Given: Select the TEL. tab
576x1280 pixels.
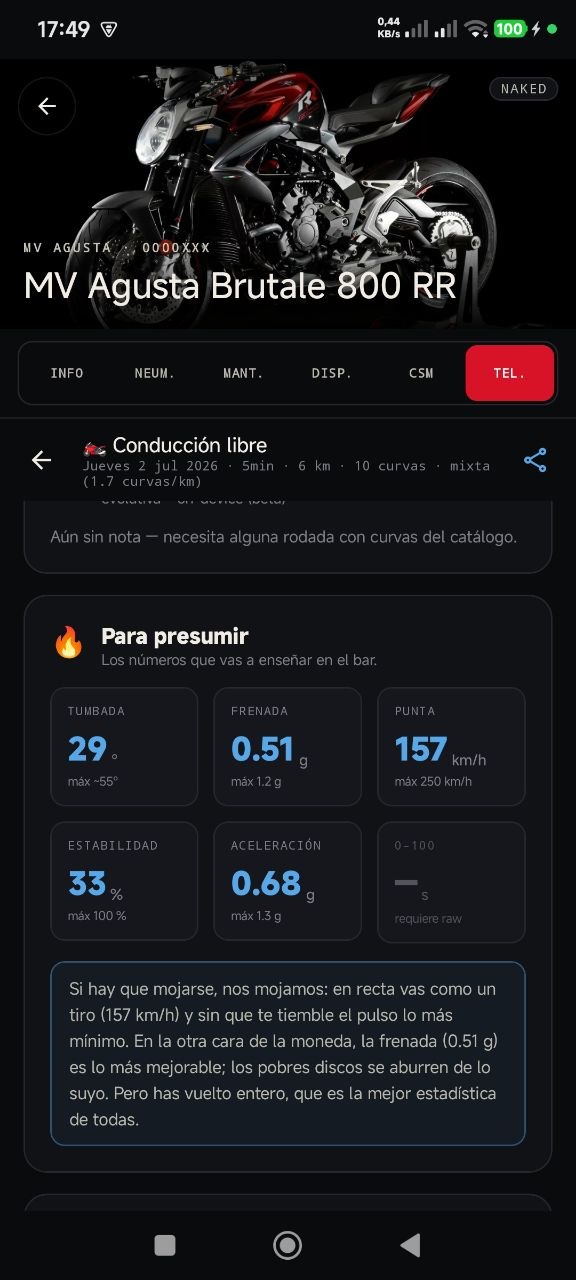Looking at the screenshot, I should [510, 373].
